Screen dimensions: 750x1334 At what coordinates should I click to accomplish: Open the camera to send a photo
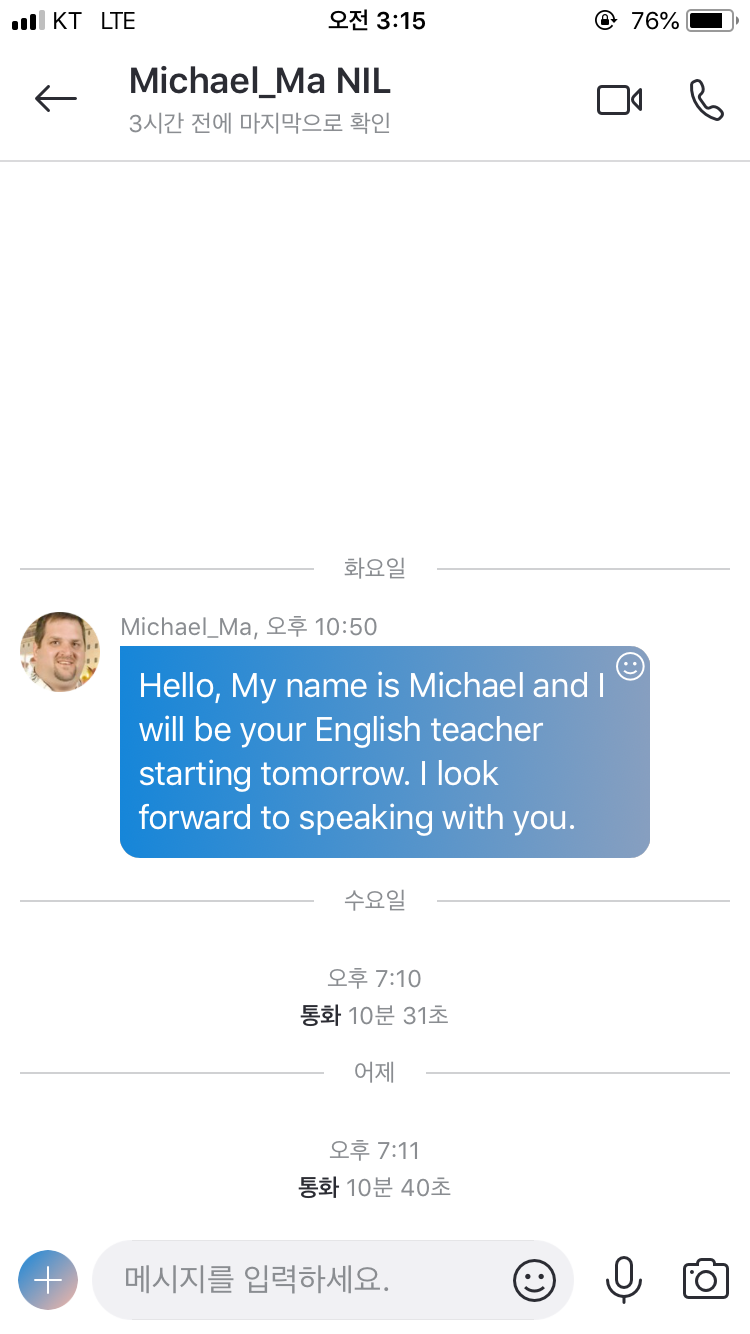pyautogui.click(x=706, y=1280)
